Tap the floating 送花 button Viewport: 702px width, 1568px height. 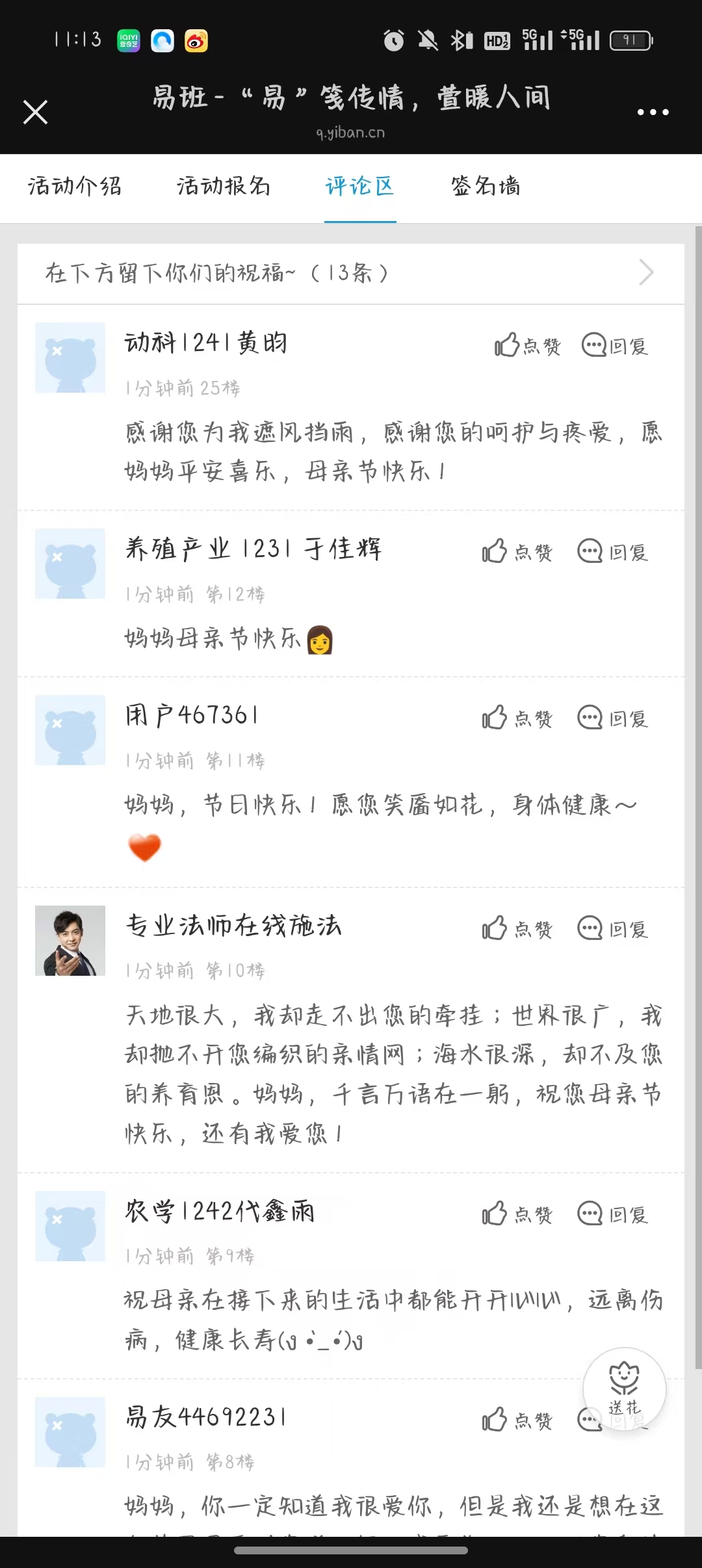pyautogui.click(x=625, y=1389)
